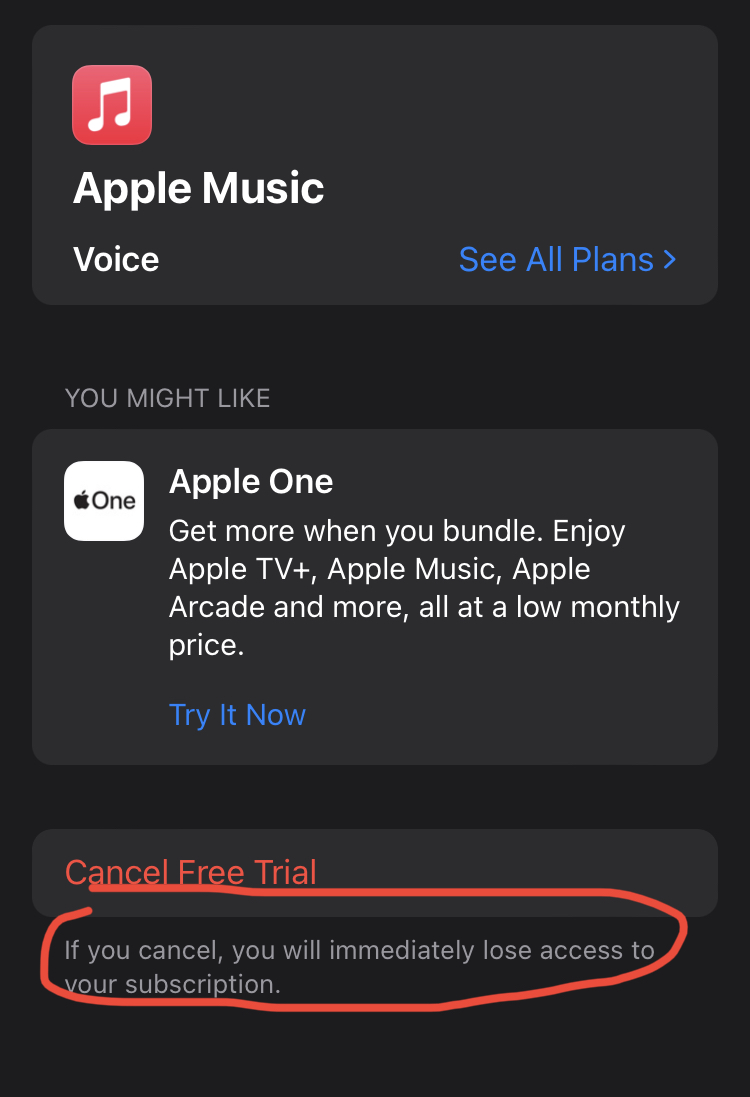Cancel the Apple Music free trial
The width and height of the screenshot is (750, 1097).
point(191,872)
